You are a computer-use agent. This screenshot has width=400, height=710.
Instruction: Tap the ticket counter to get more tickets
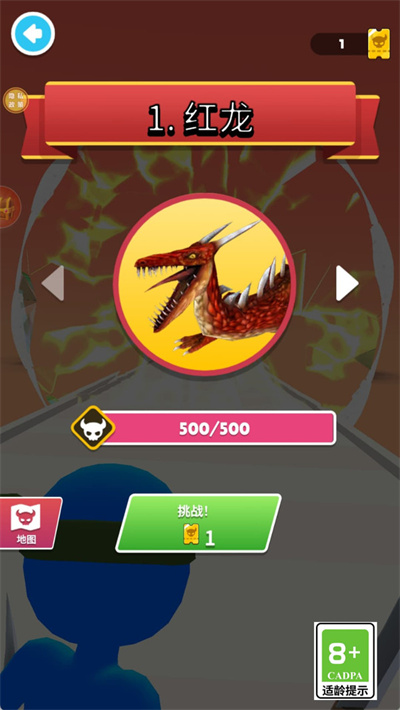[350, 44]
